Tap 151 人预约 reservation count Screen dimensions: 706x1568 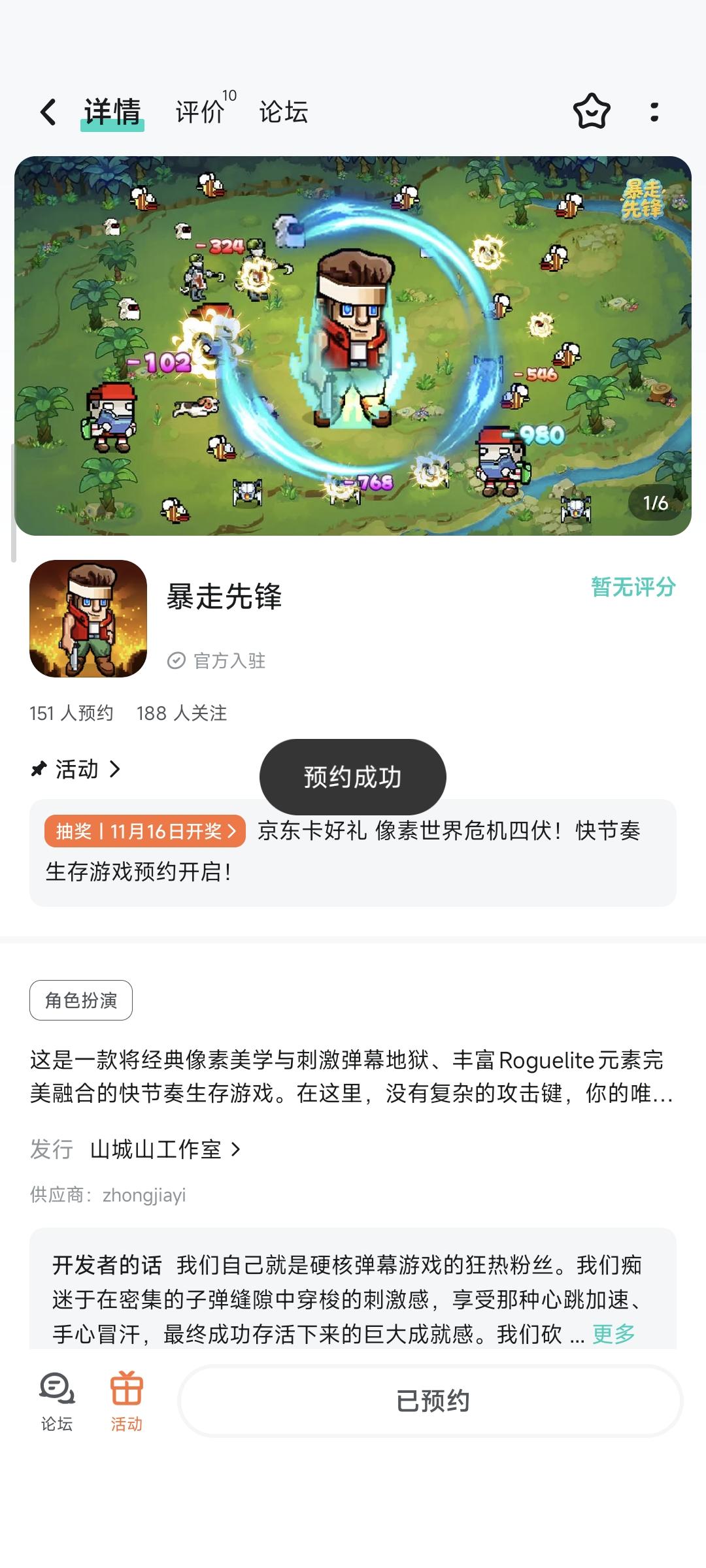[x=72, y=714]
